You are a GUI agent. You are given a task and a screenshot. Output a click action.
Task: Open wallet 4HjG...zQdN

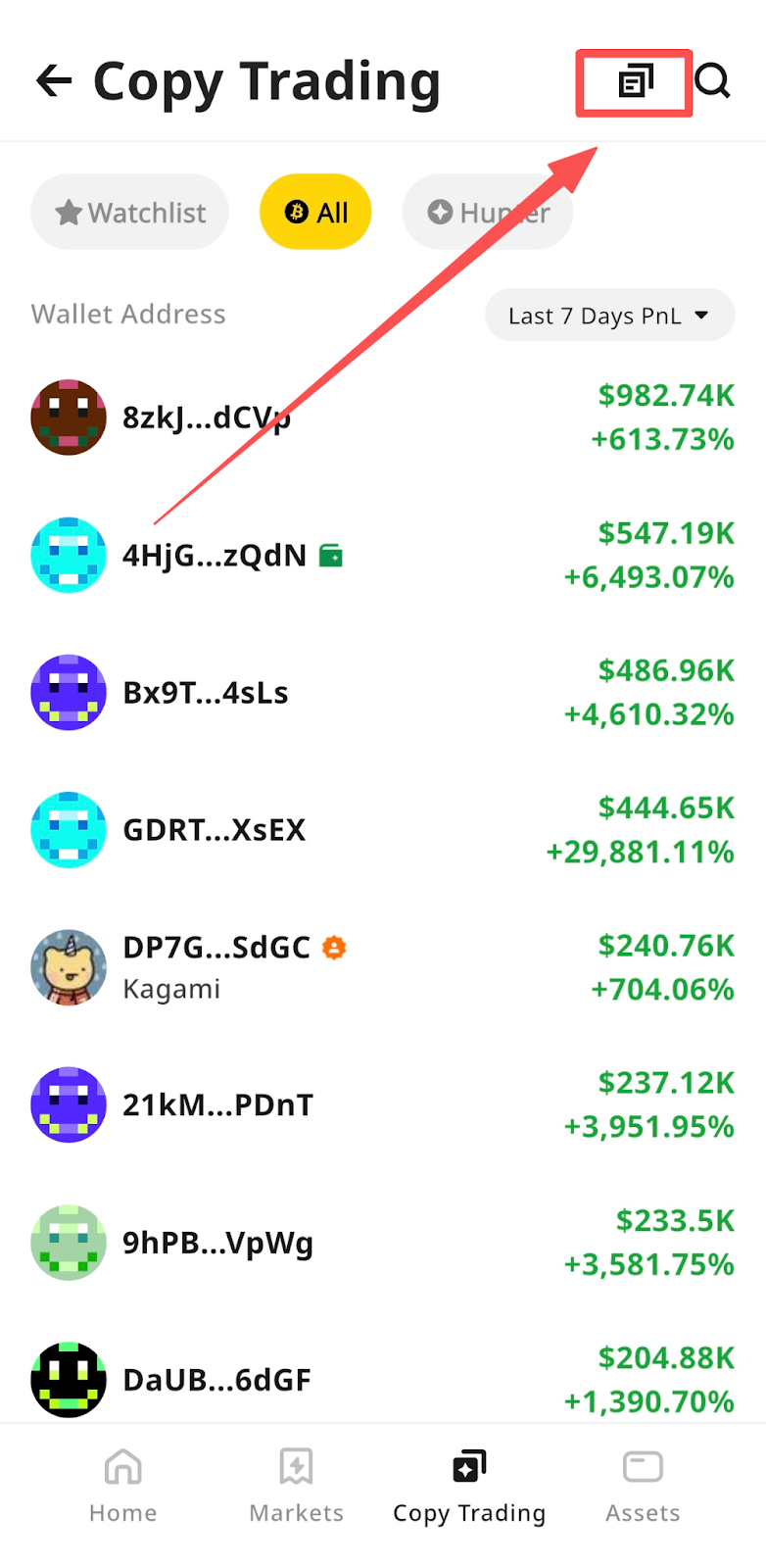click(215, 556)
